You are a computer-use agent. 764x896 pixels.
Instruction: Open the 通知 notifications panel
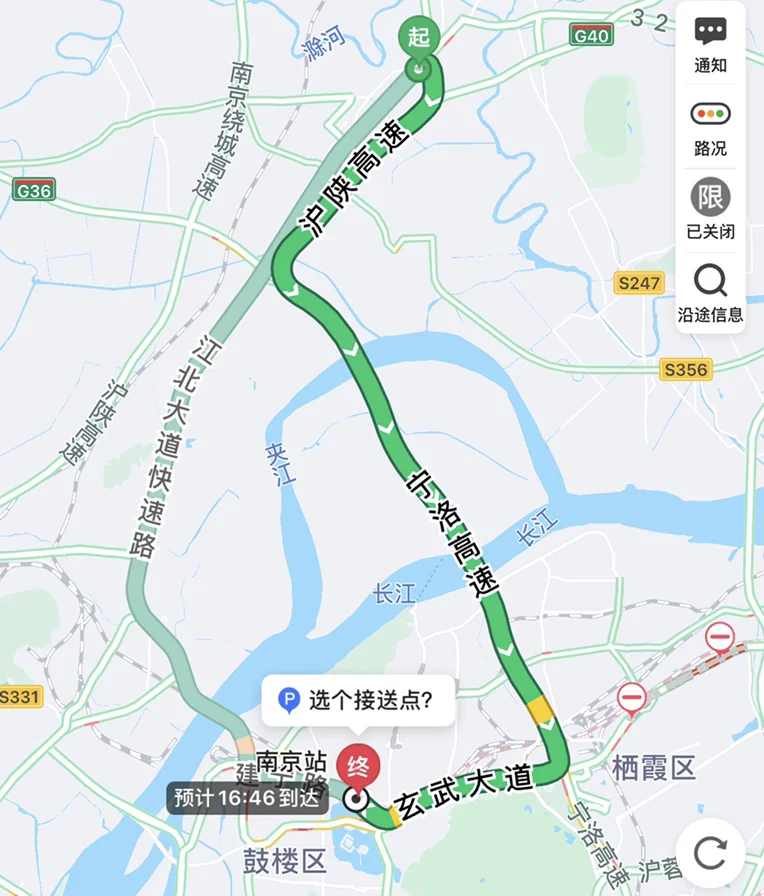click(712, 40)
